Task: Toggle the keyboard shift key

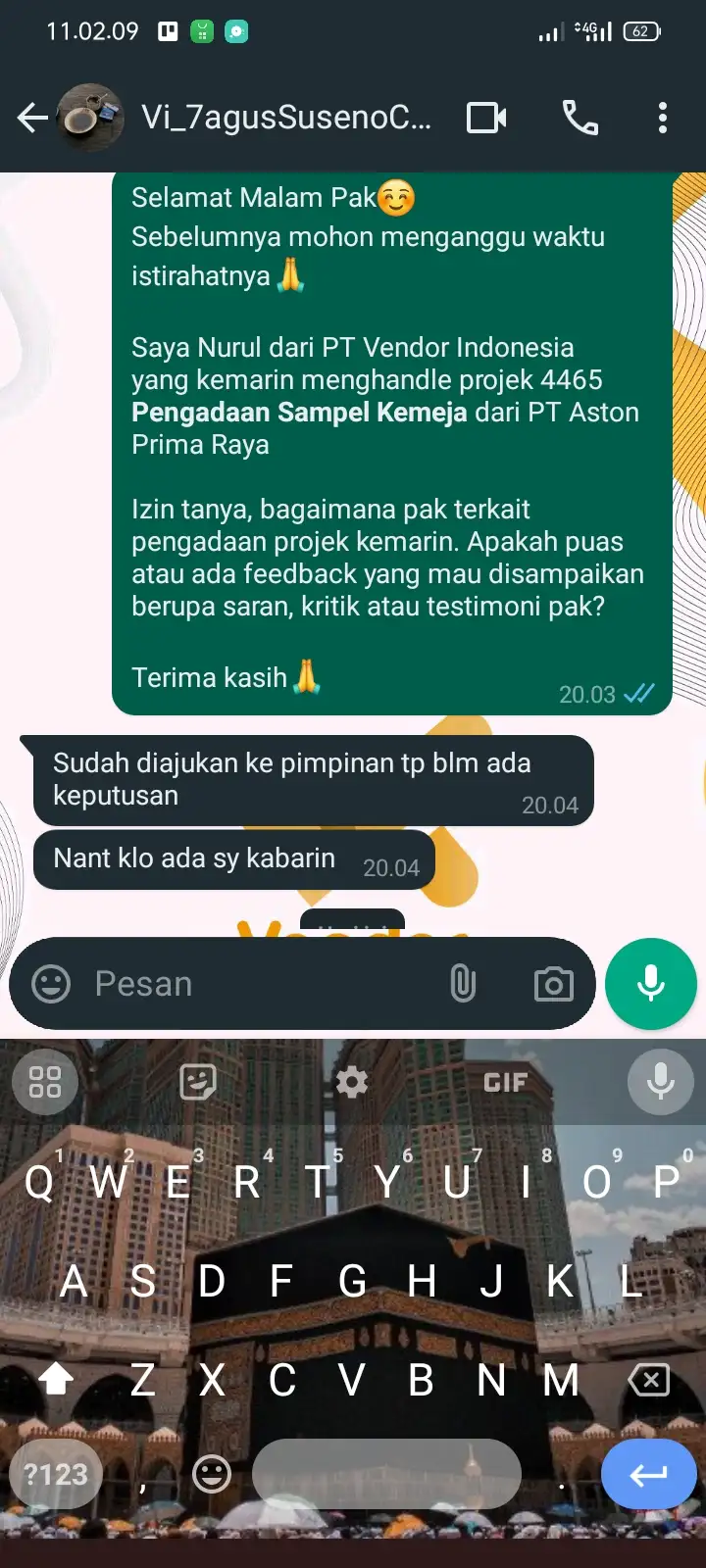Action: pos(56,1380)
